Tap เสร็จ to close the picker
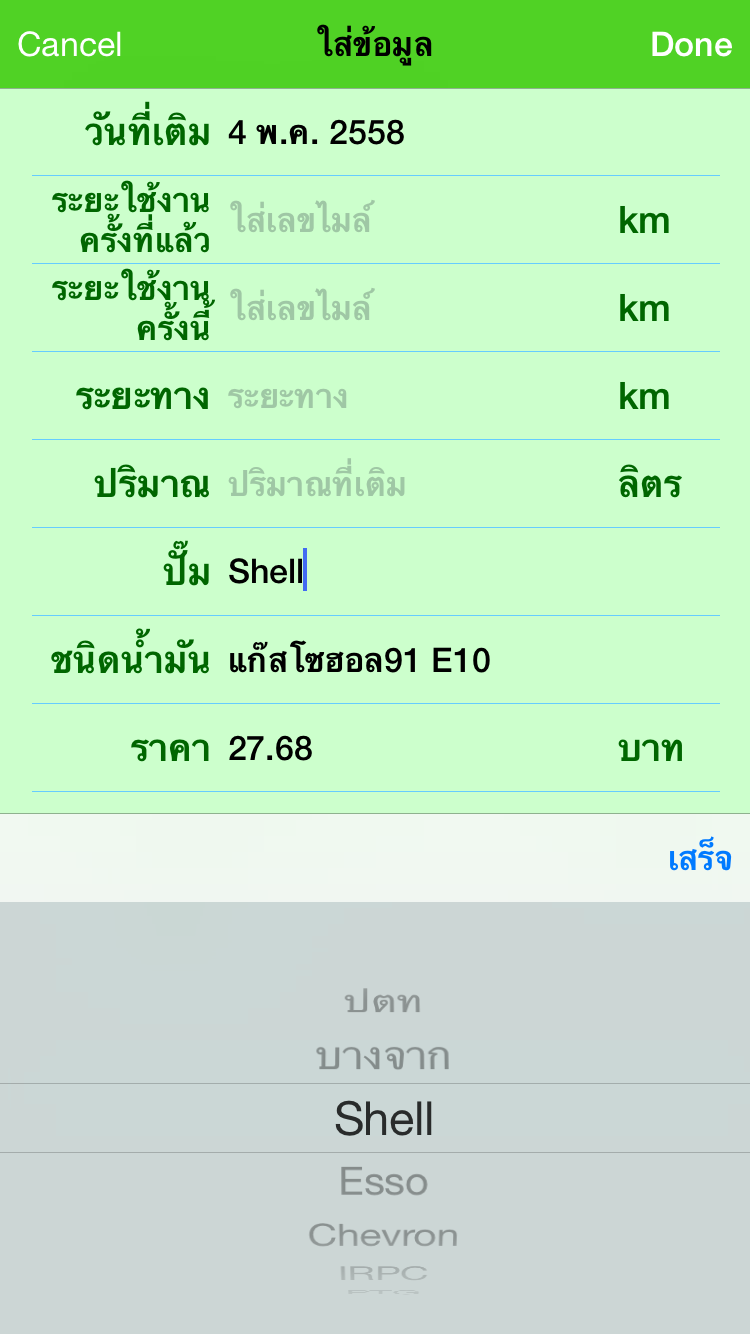Screen dimensions: 750x1334 pyautogui.click(x=699, y=859)
